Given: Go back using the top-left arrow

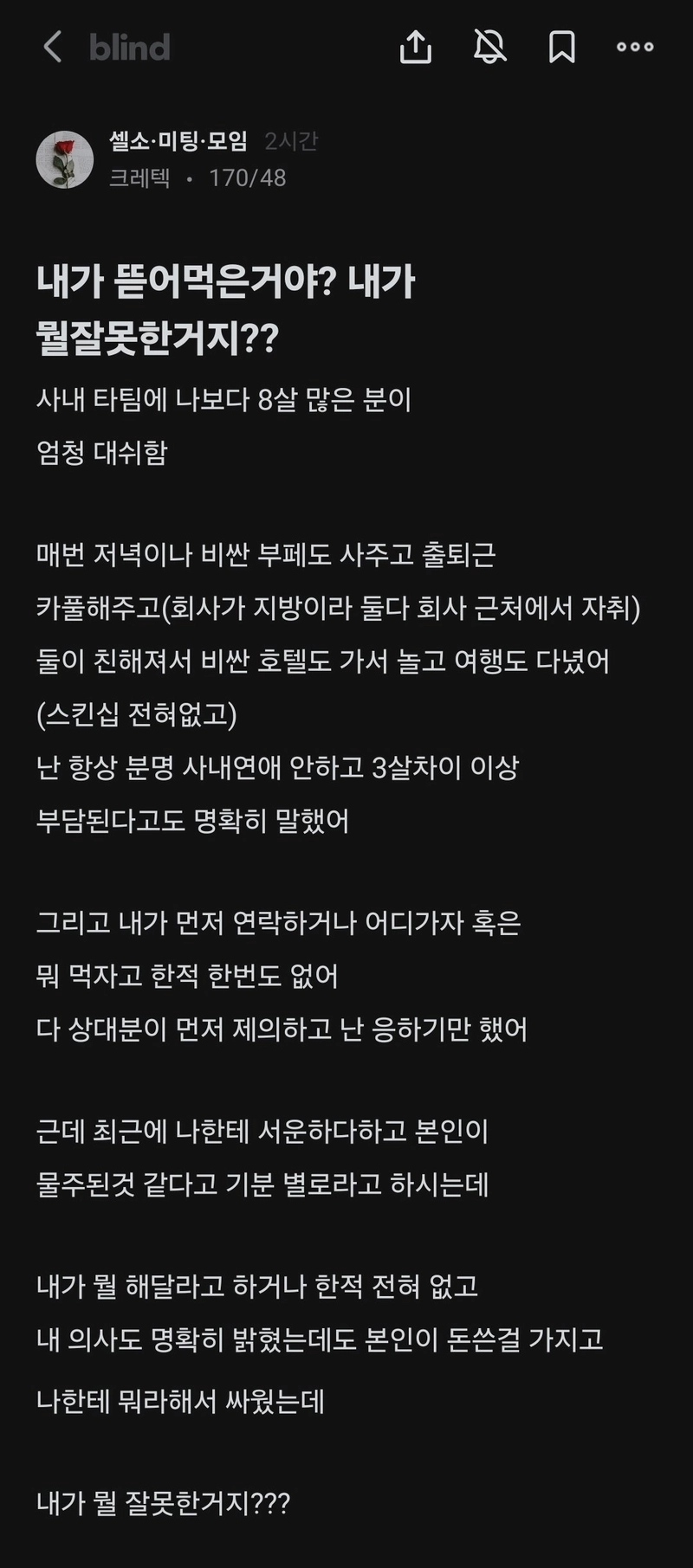Looking at the screenshot, I should pos(53,47).
